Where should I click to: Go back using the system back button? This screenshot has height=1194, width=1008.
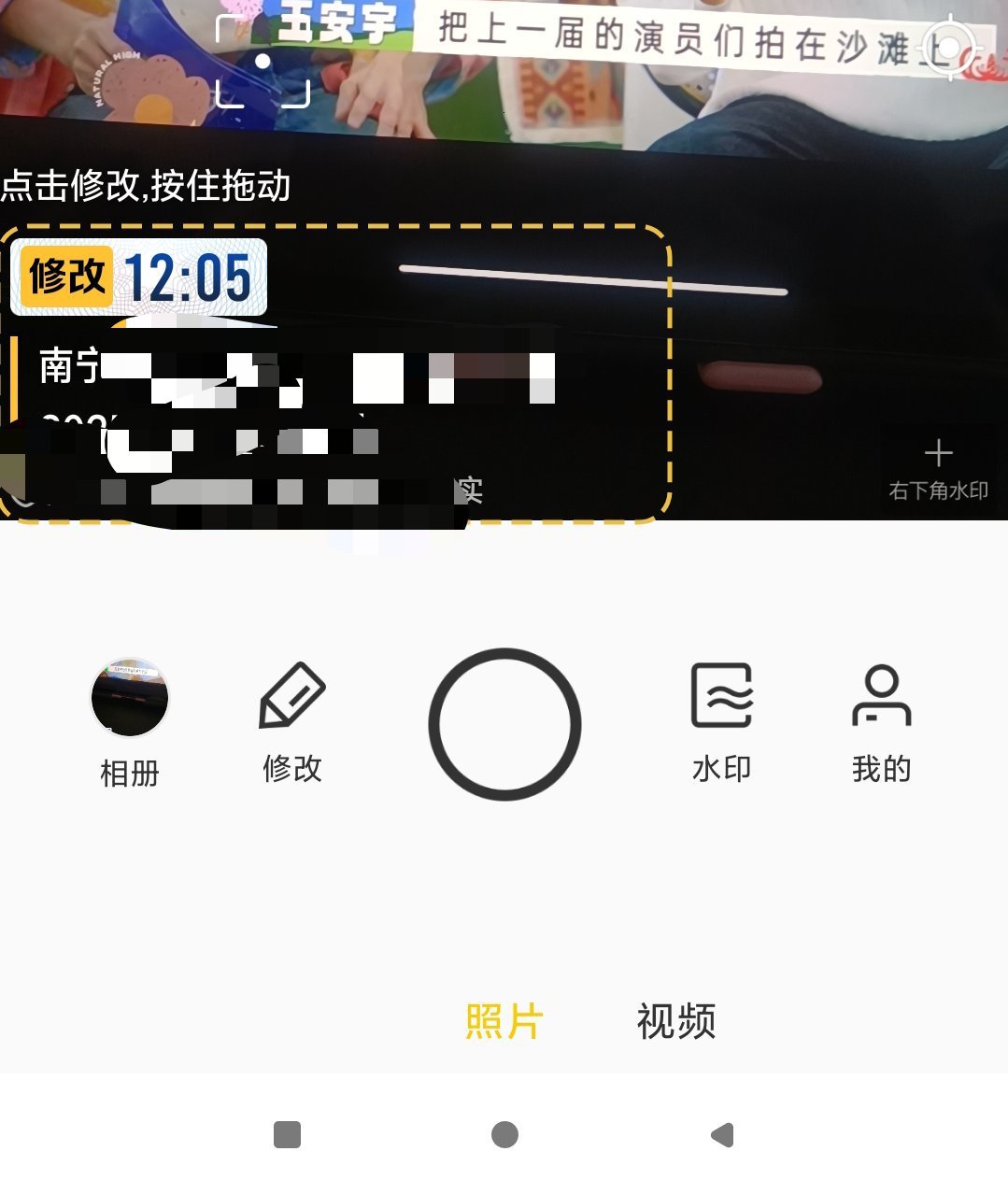tap(722, 1135)
